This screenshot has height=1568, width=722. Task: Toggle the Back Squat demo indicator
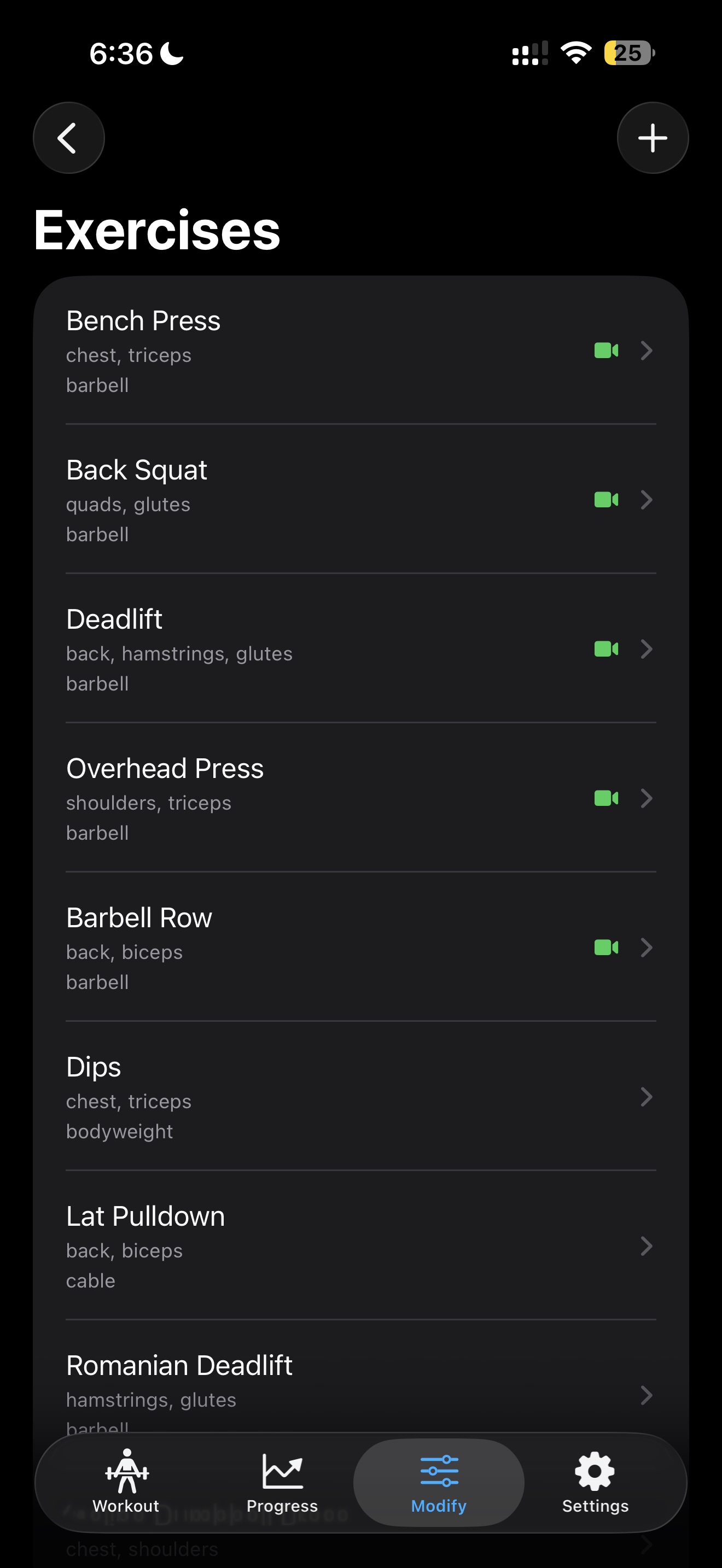point(607,500)
